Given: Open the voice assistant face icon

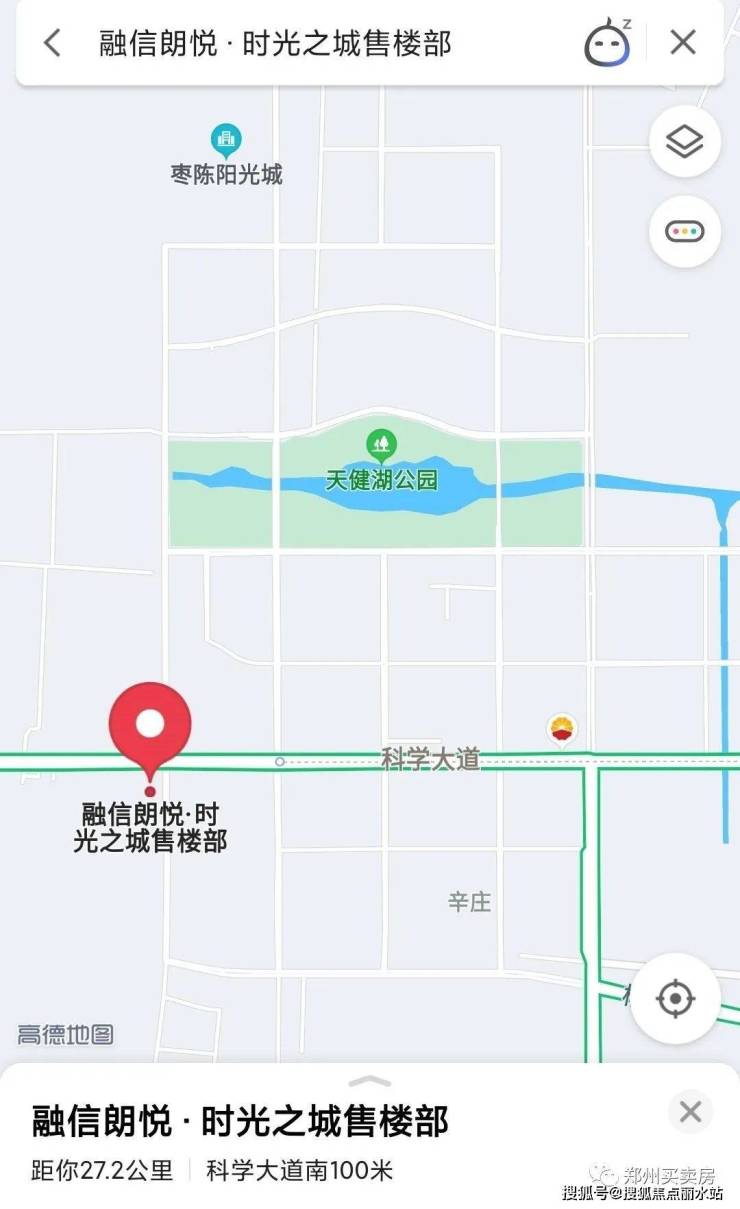Looking at the screenshot, I should click(607, 42).
